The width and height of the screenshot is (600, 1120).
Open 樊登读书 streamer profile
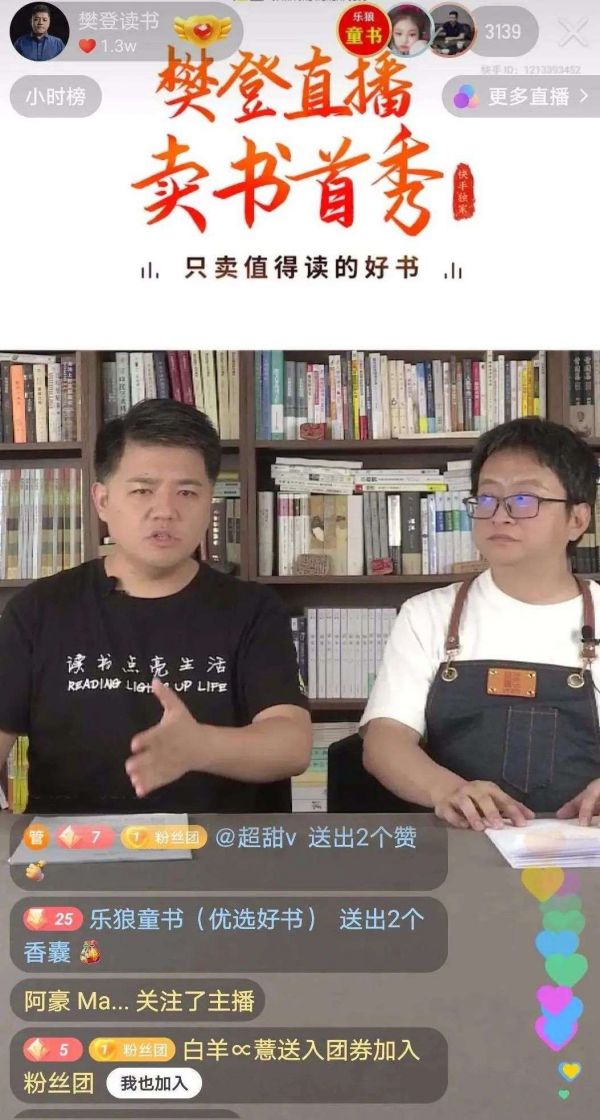[x=40, y=32]
